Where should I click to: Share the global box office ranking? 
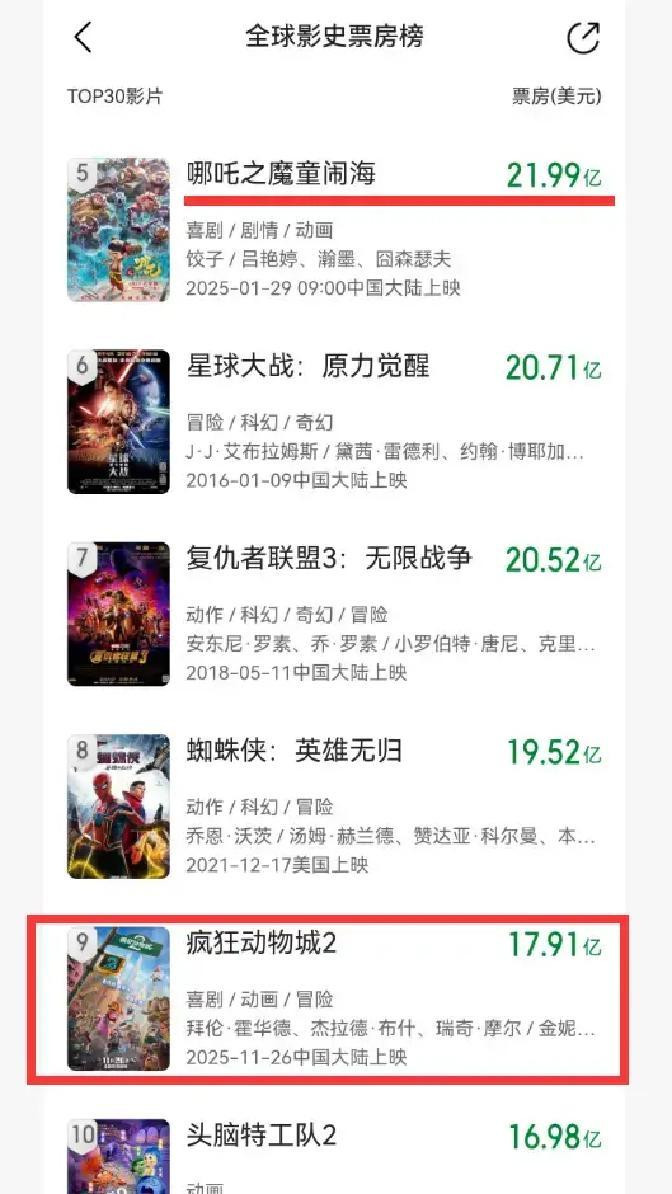[583, 38]
